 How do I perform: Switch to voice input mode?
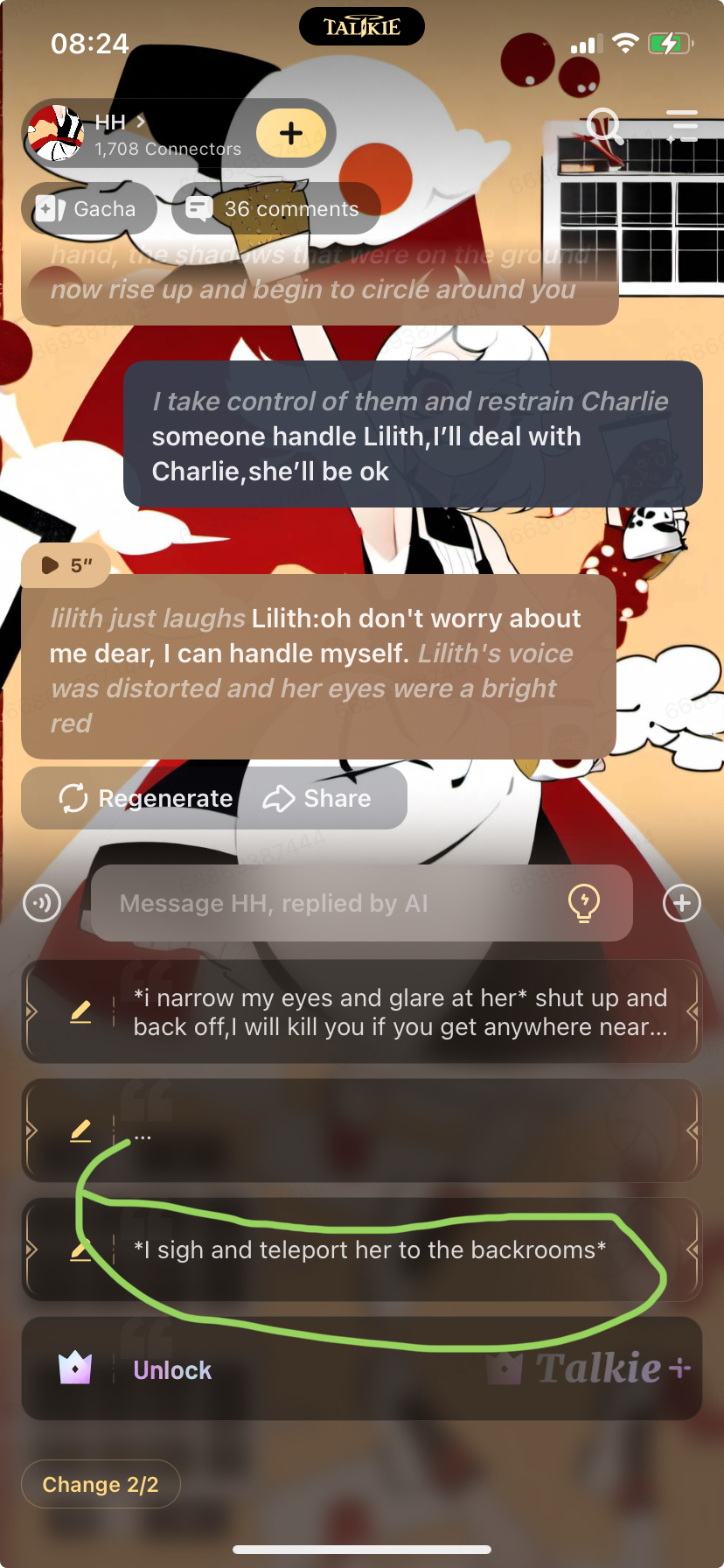coord(42,903)
